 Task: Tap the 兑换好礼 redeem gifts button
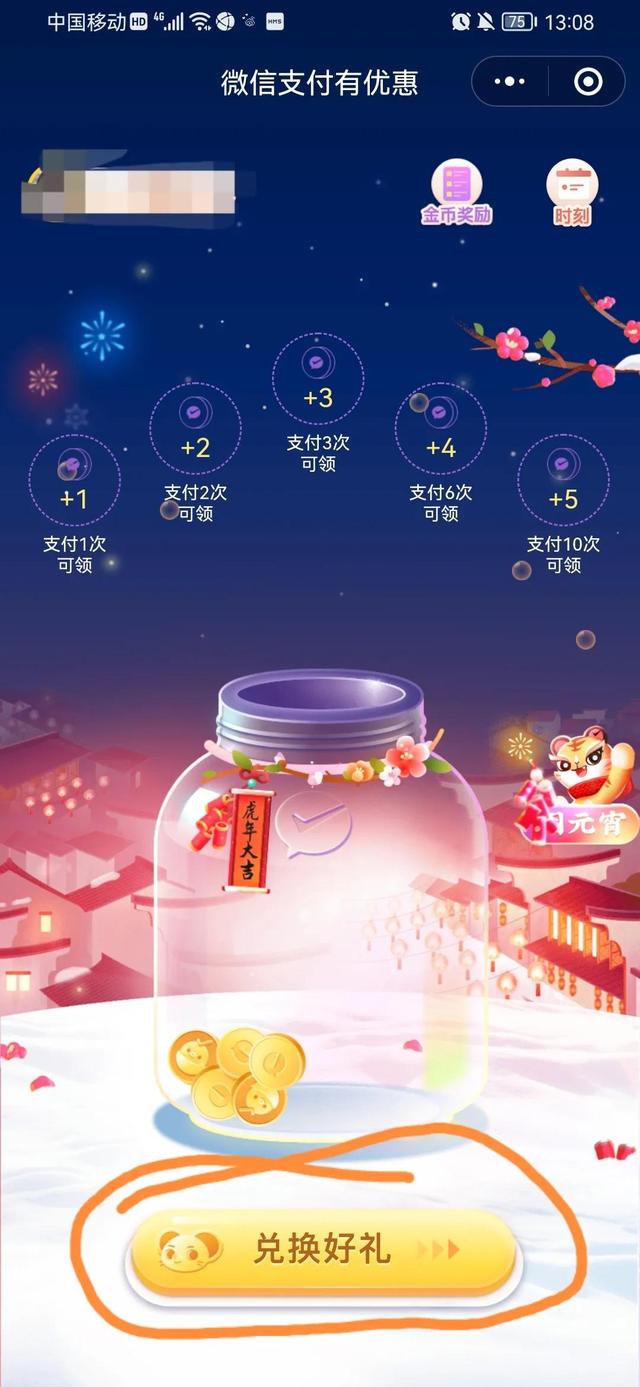322,1250
